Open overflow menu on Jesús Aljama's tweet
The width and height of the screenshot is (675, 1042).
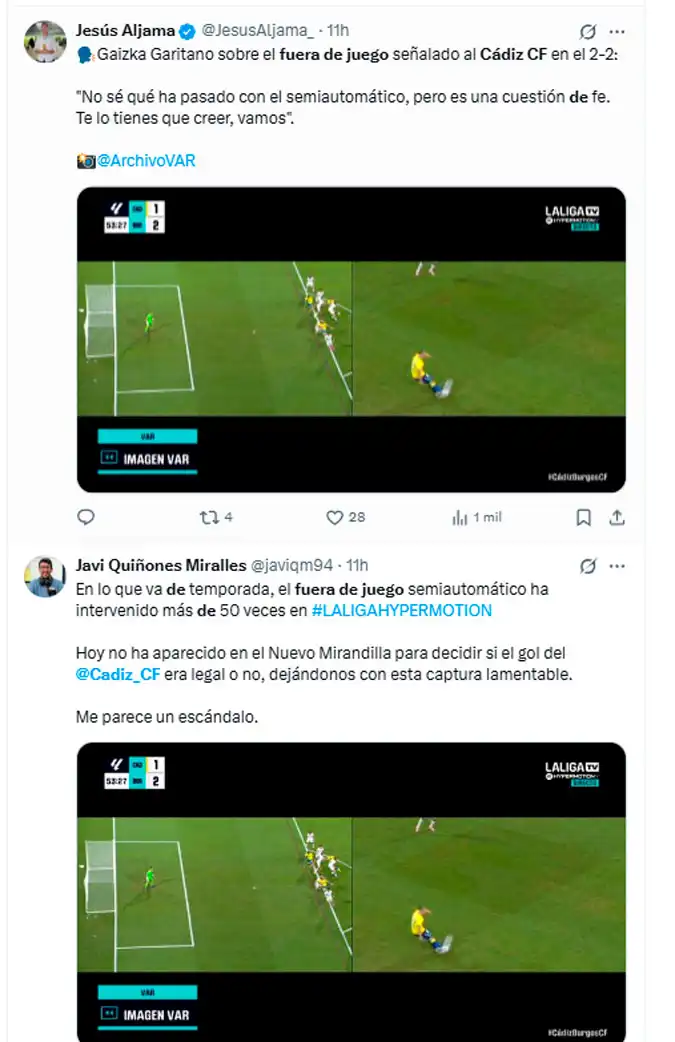618,31
